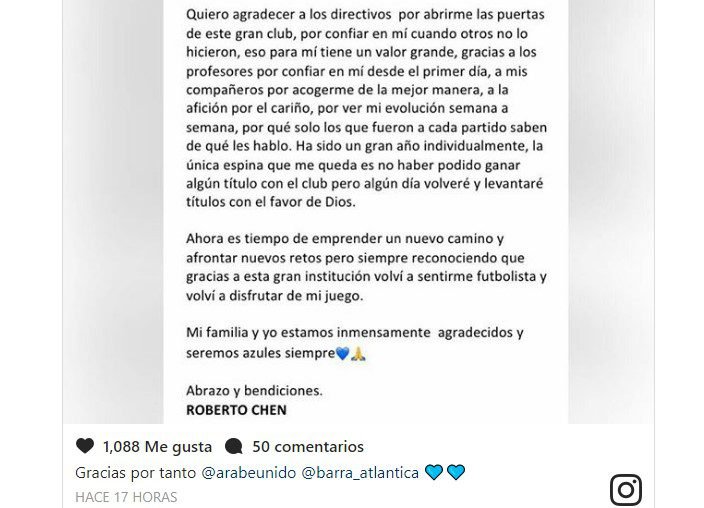The width and height of the screenshot is (704, 508).
Task: Open the @arabeunido profile mention
Action: [249, 473]
